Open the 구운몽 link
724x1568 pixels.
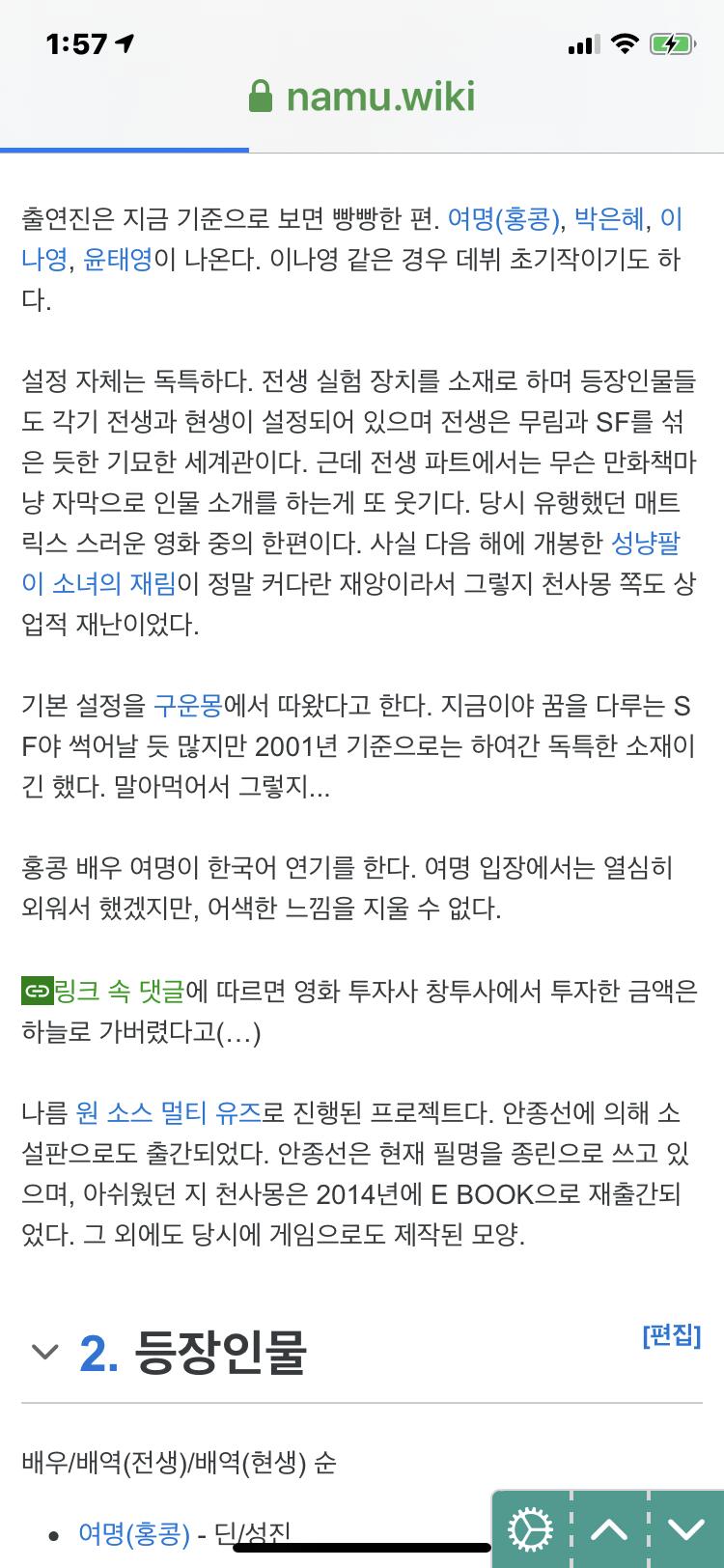click(x=187, y=706)
